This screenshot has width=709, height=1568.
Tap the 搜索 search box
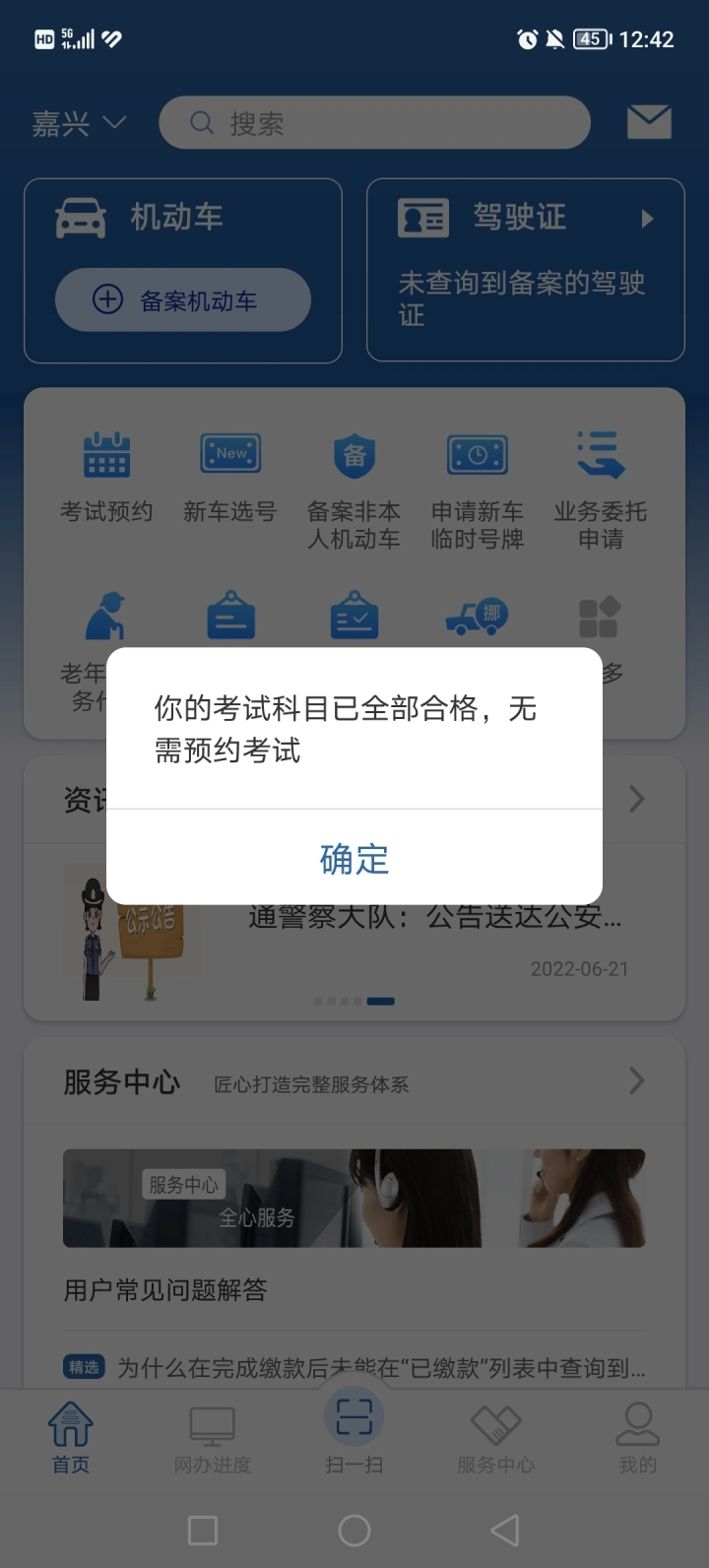coord(374,122)
